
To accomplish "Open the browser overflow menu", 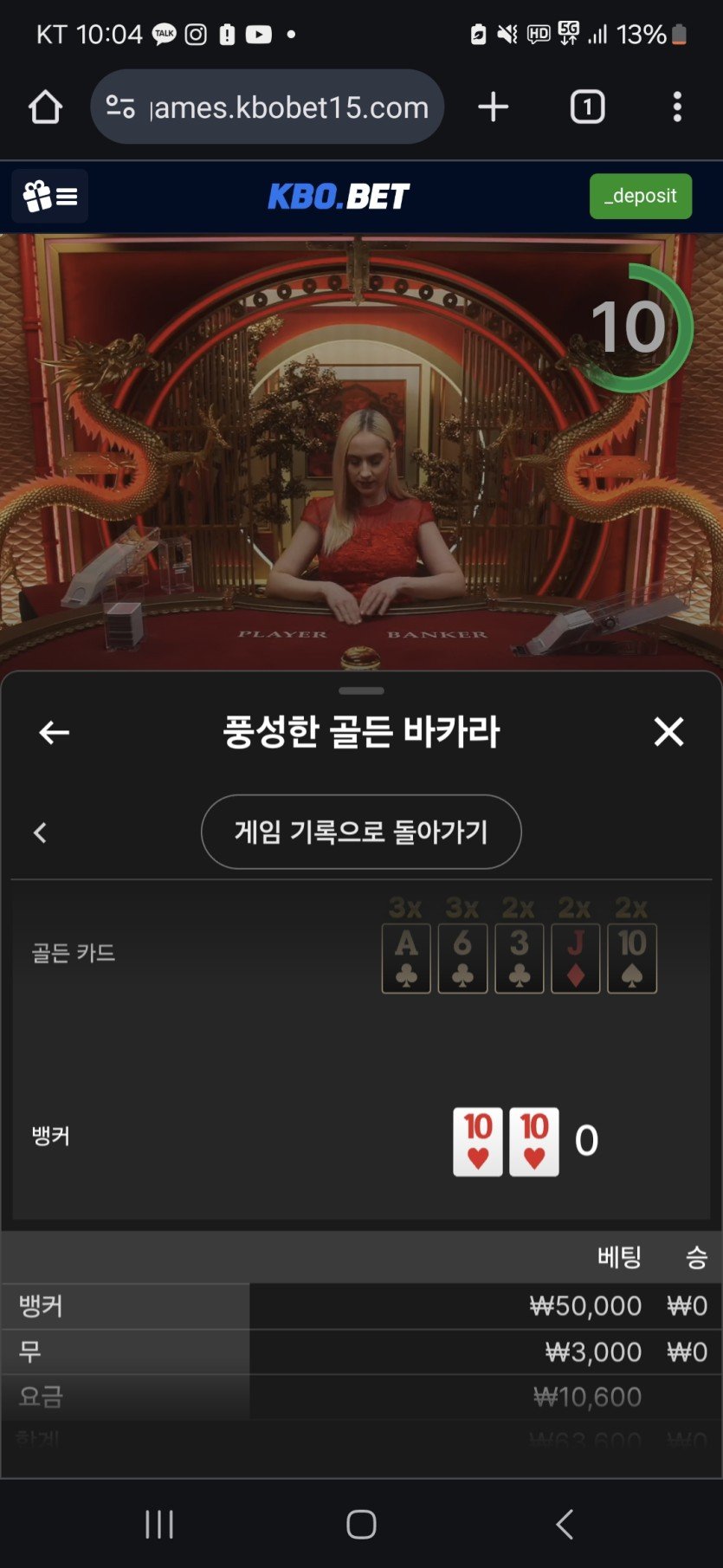I will [x=677, y=107].
